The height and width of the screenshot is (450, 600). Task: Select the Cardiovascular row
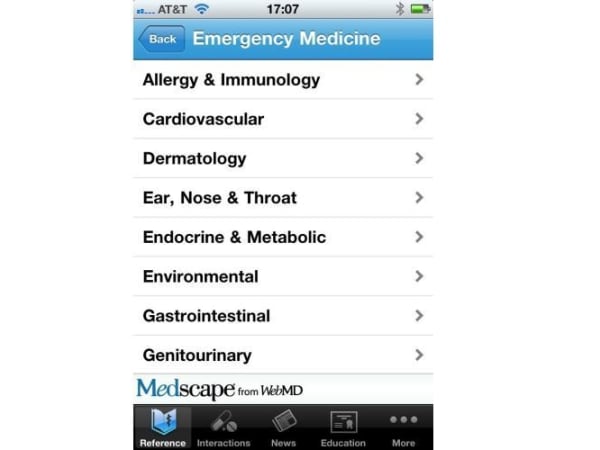283,119
